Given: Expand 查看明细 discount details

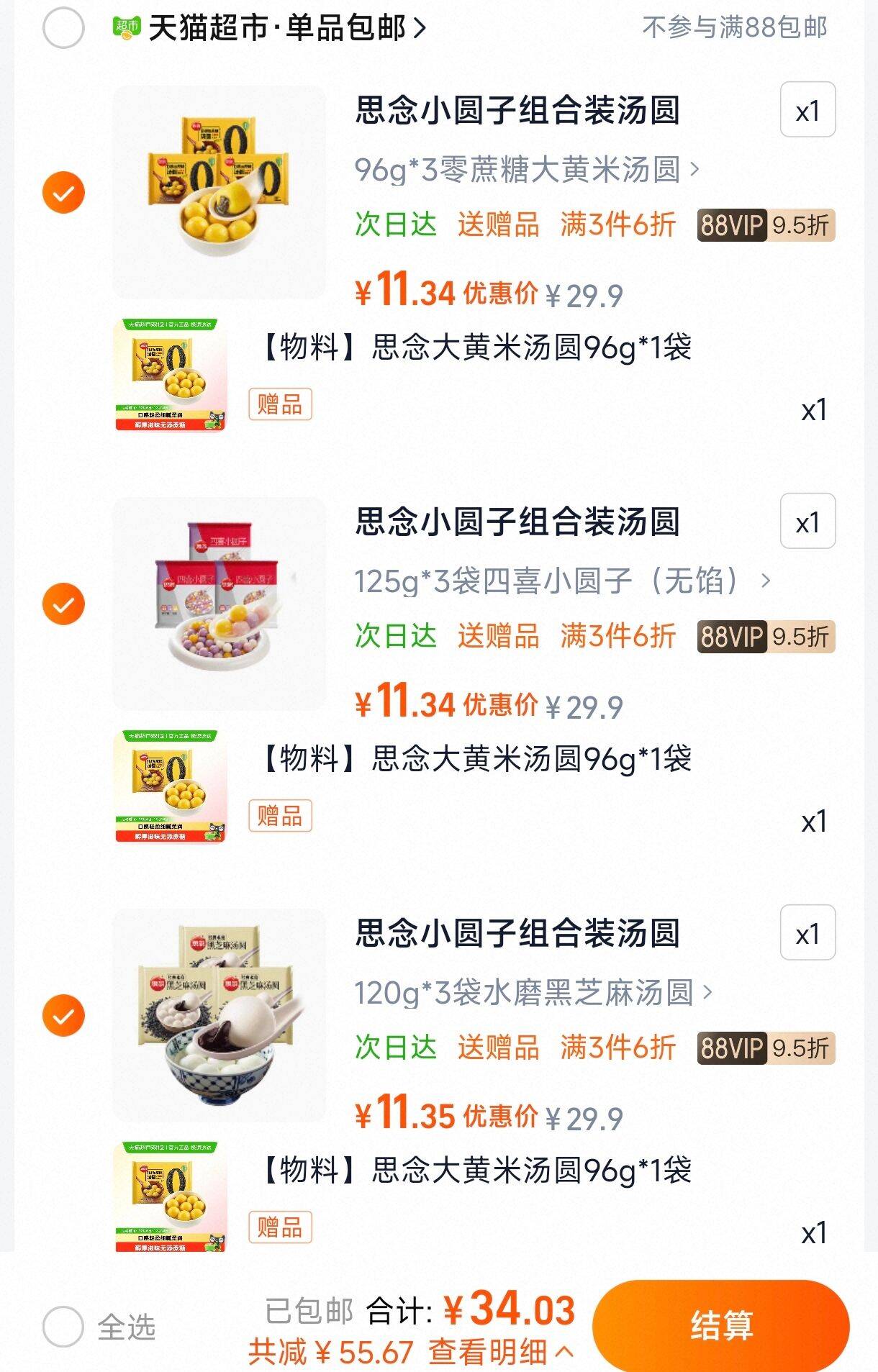Looking at the screenshot, I should (502, 1352).
